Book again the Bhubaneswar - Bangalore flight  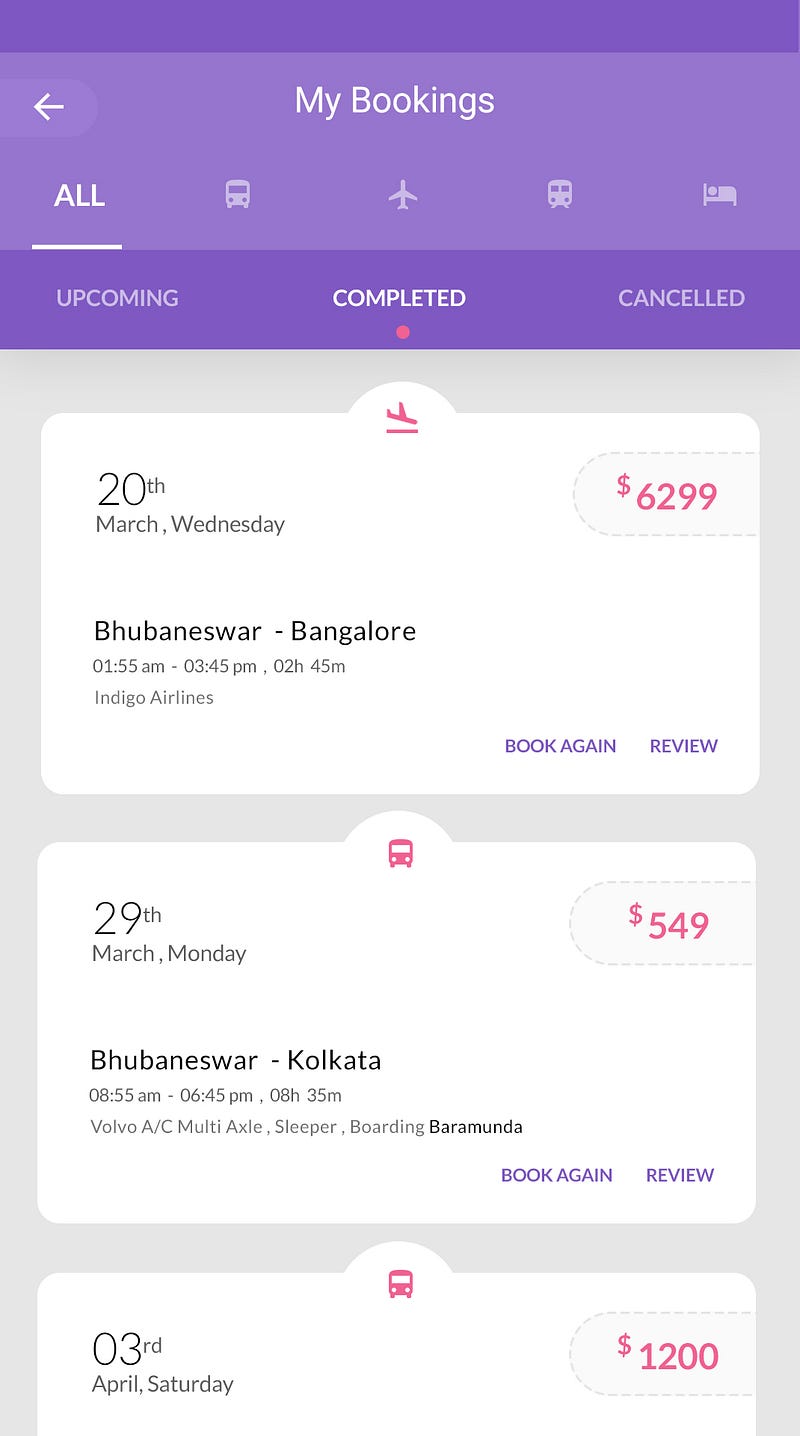(560, 746)
